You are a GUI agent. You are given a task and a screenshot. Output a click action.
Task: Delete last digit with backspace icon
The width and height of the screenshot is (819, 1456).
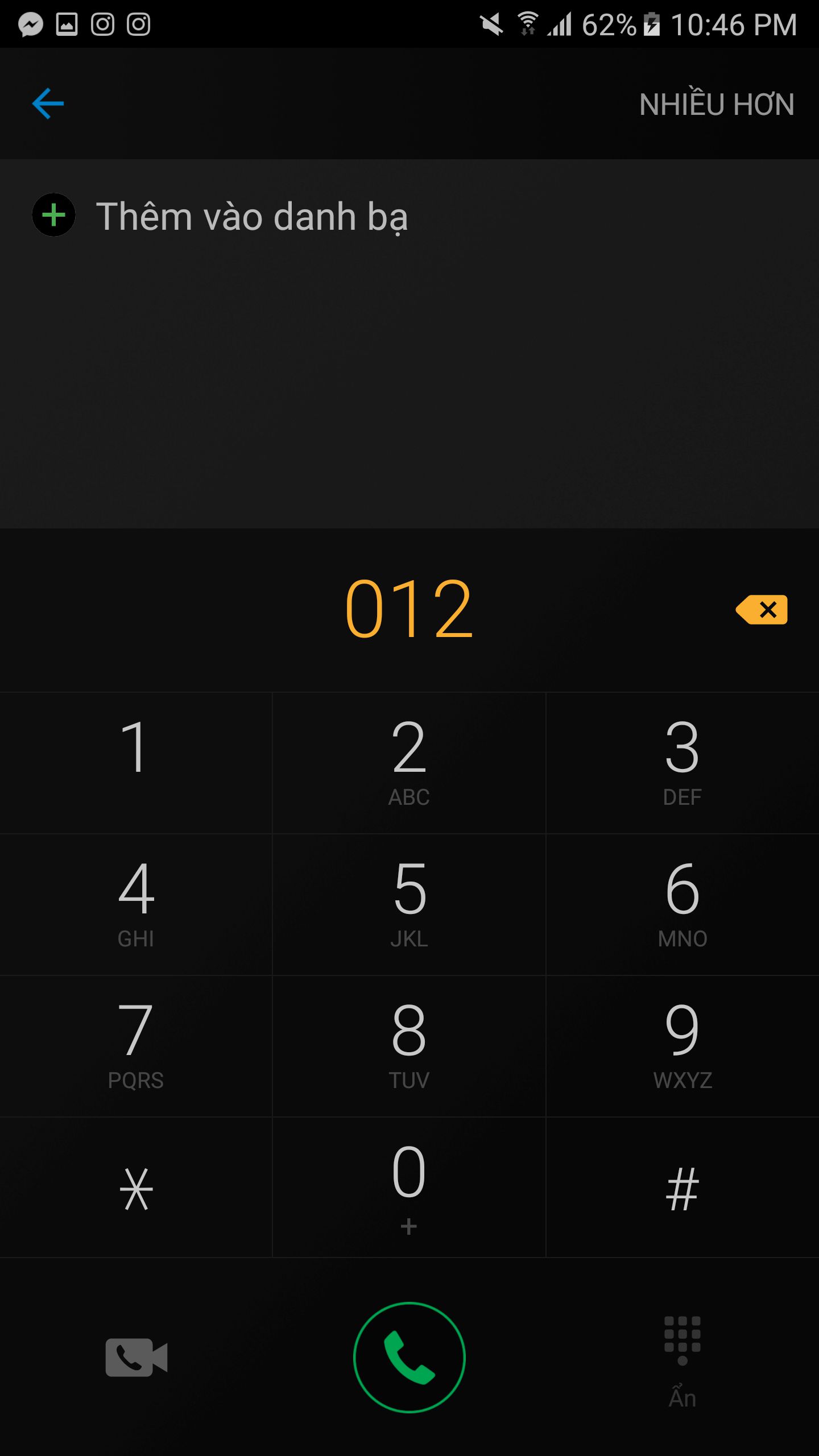point(762,610)
